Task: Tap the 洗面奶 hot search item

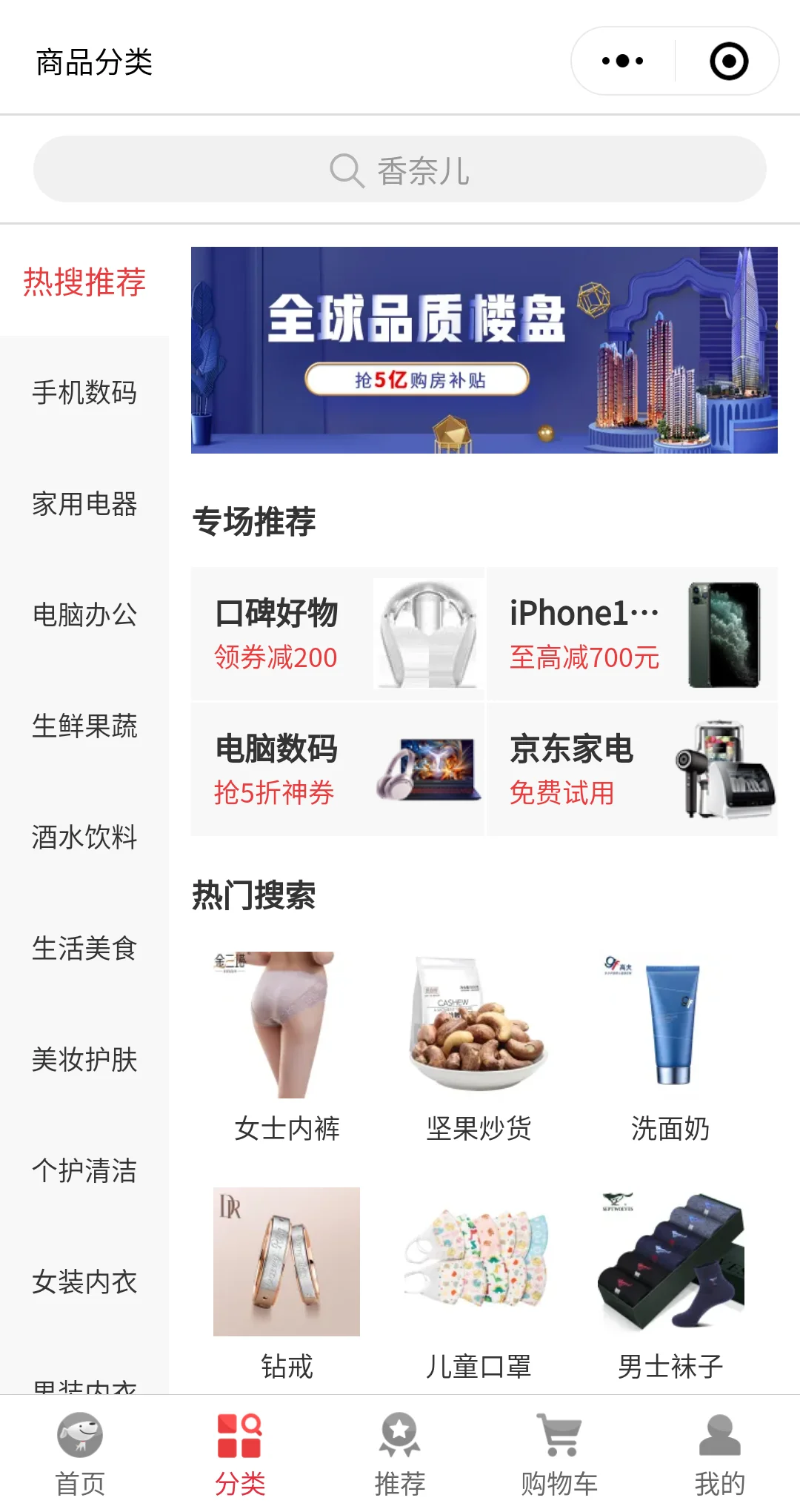Action: pos(670,1045)
